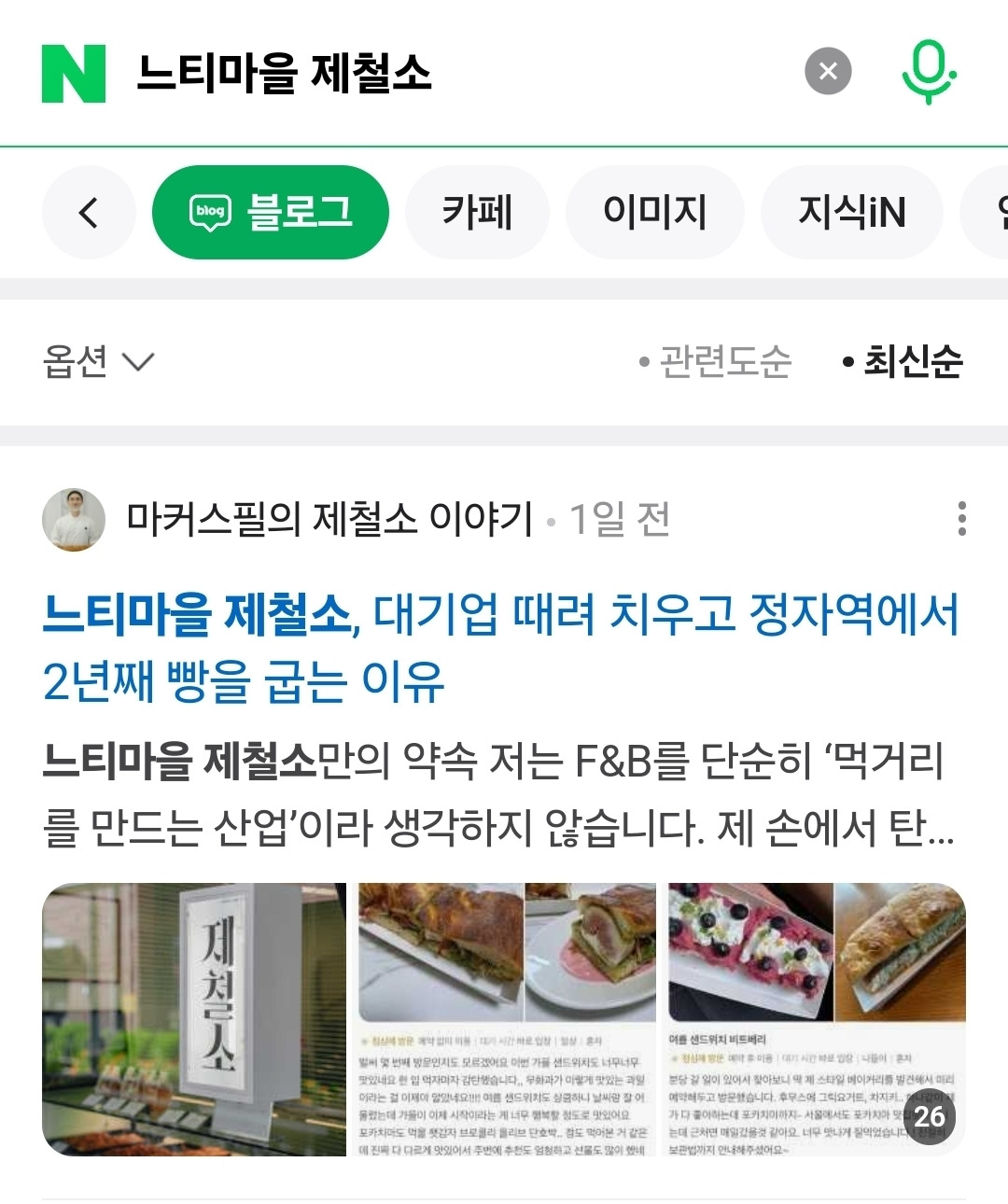This screenshot has height=1204, width=1008.
Task: Click the blog speech-bubble icon on 블로그 tab
Action: click(209, 212)
